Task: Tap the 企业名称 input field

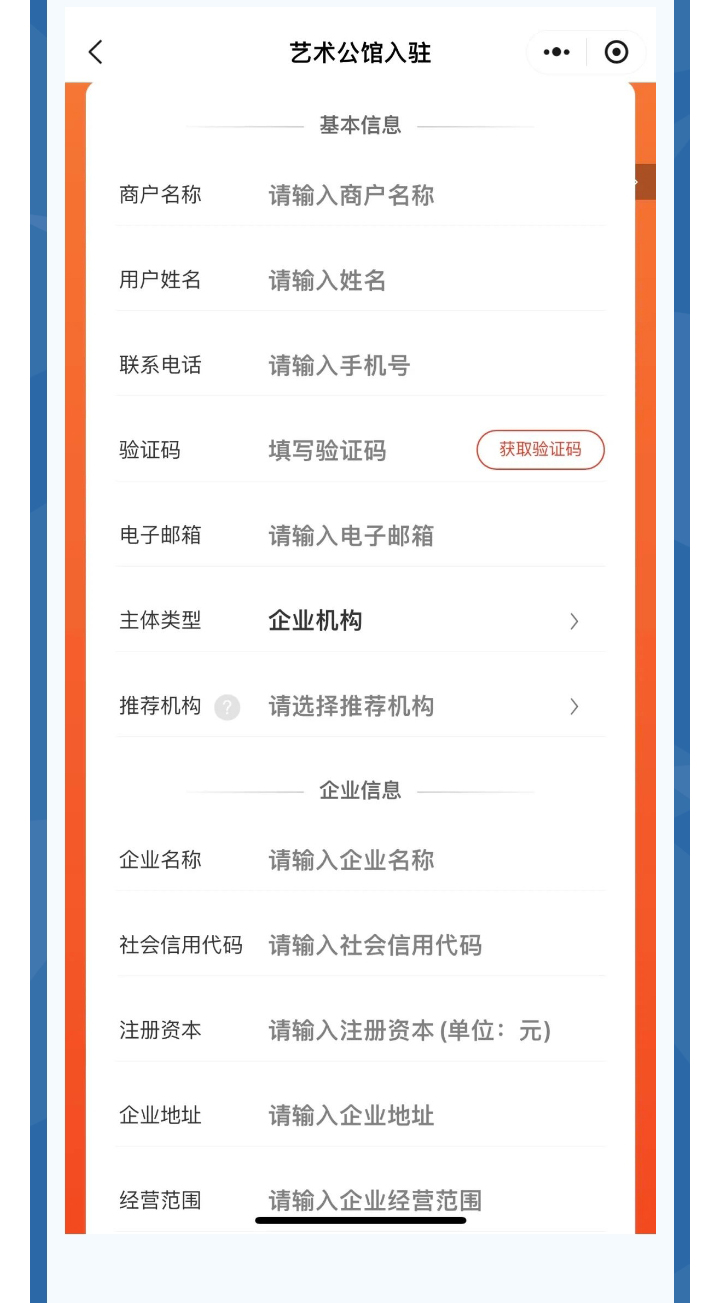Action: point(430,860)
